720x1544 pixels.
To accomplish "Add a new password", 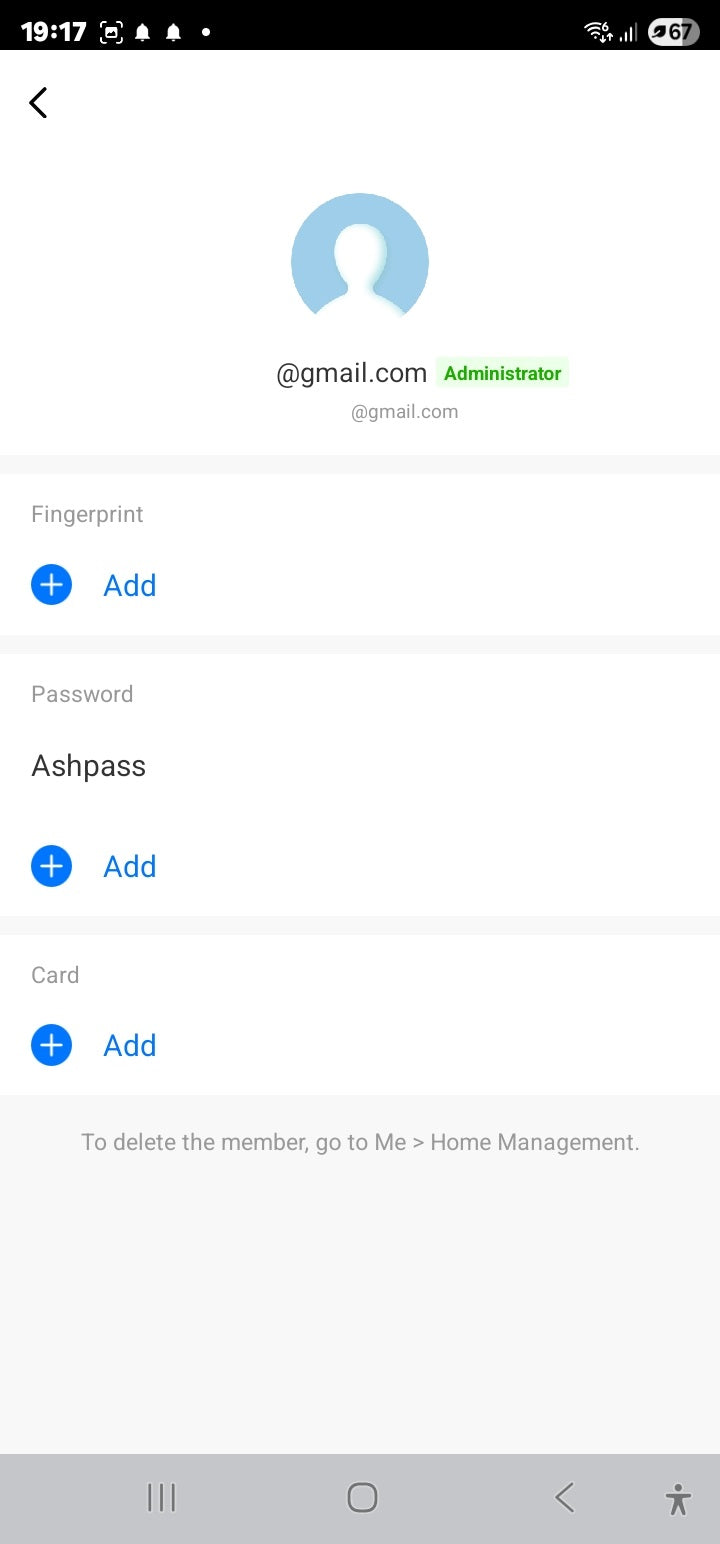I will [94, 866].
